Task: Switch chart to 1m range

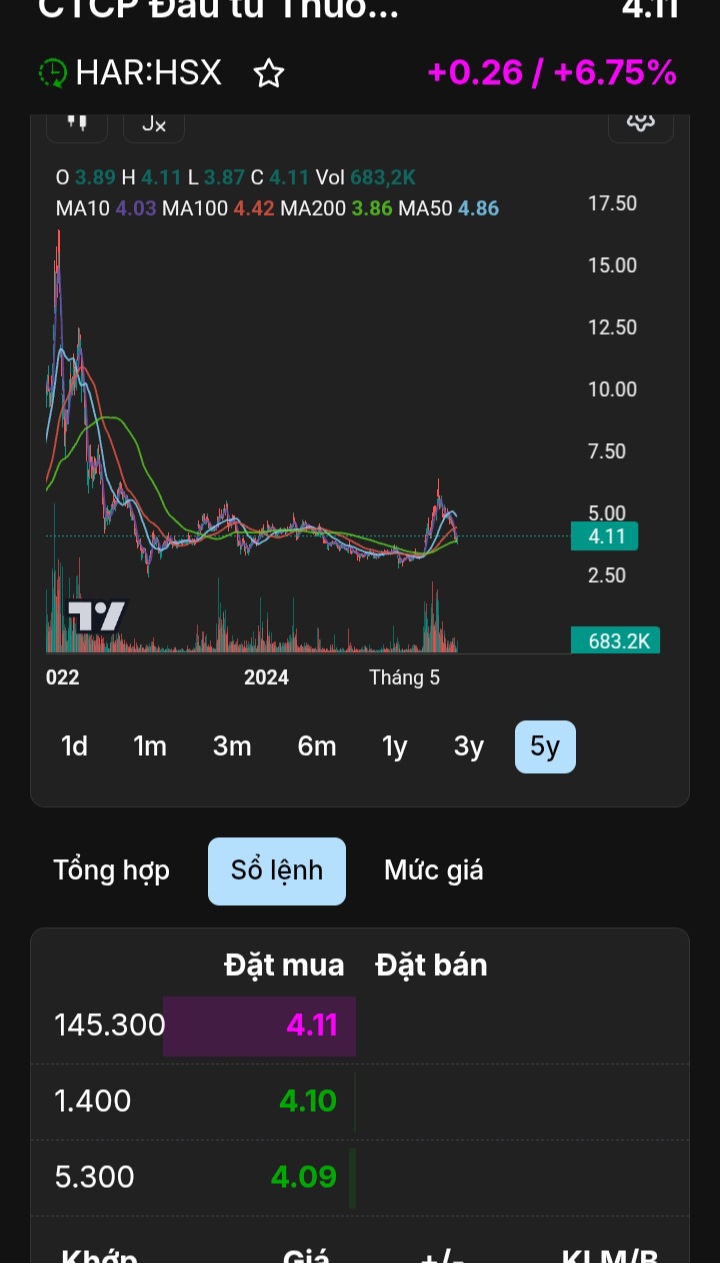Action: [150, 747]
